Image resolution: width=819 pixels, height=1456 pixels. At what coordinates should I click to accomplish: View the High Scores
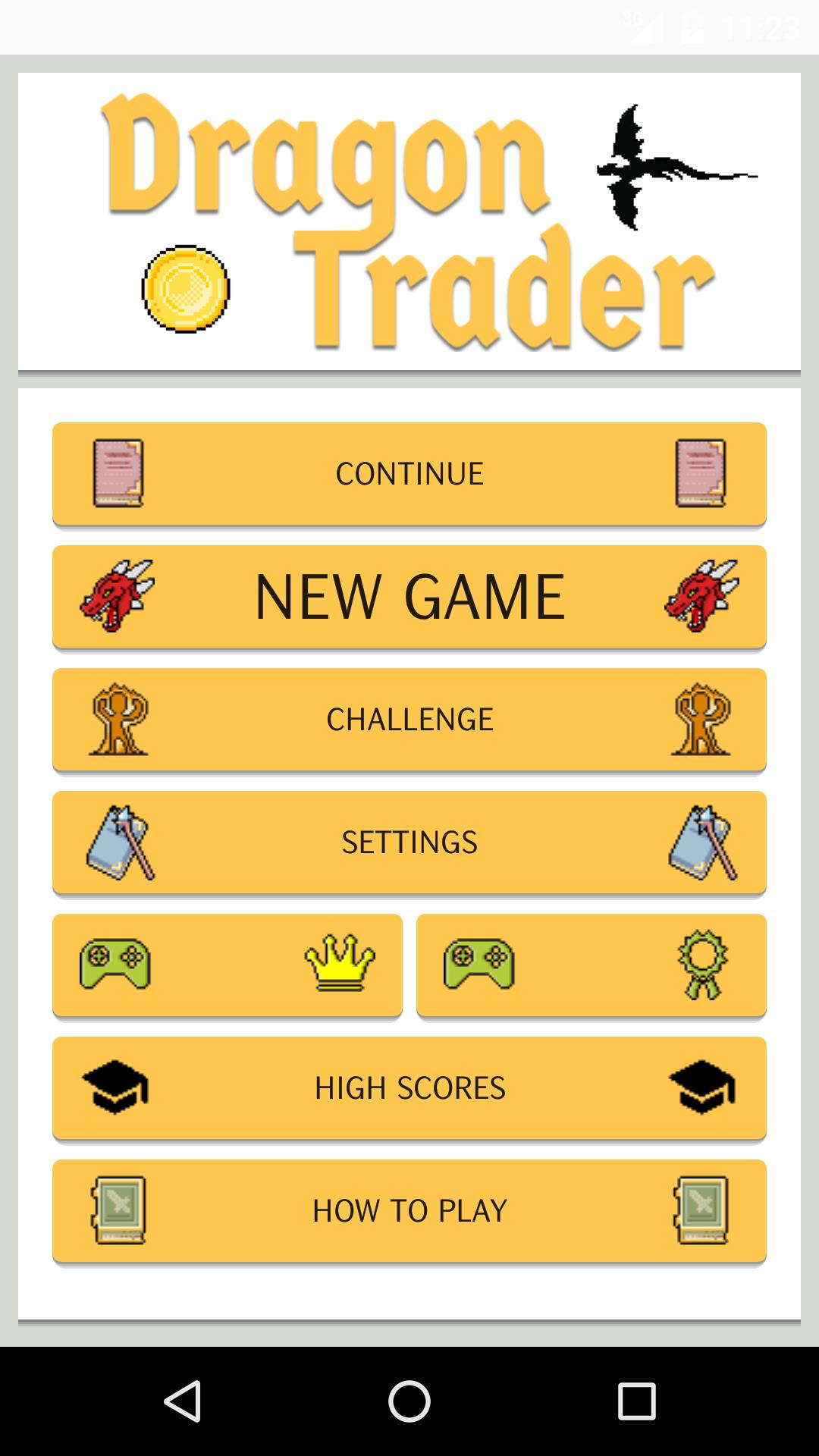[x=409, y=1088]
